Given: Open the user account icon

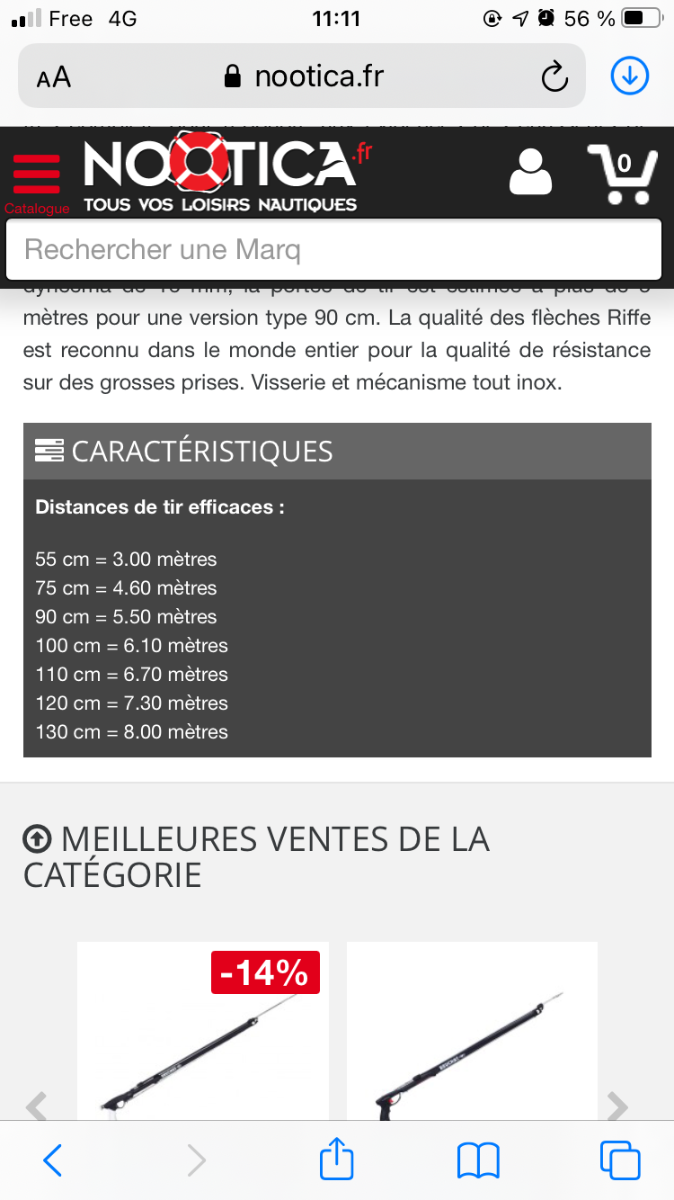Looking at the screenshot, I should pos(531,172).
